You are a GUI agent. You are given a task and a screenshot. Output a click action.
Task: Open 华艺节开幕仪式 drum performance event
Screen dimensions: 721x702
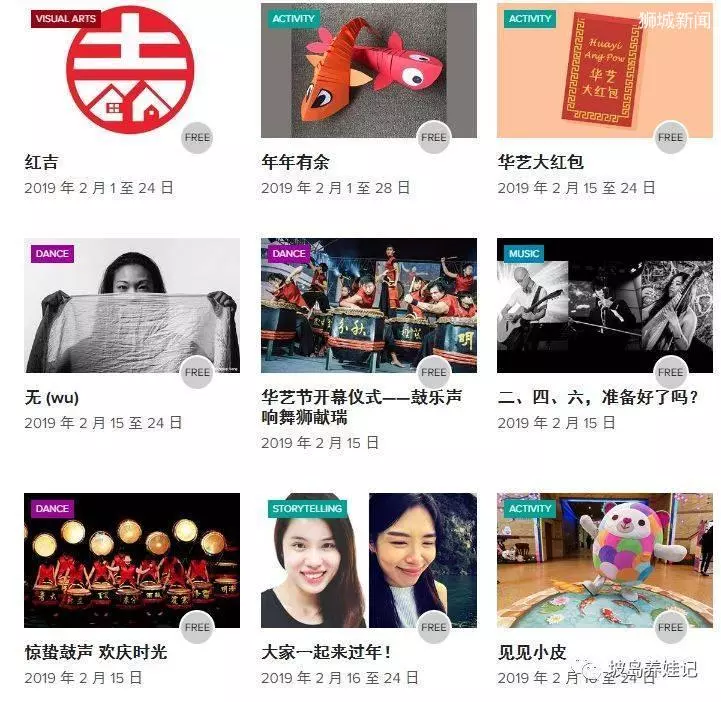tap(368, 305)
